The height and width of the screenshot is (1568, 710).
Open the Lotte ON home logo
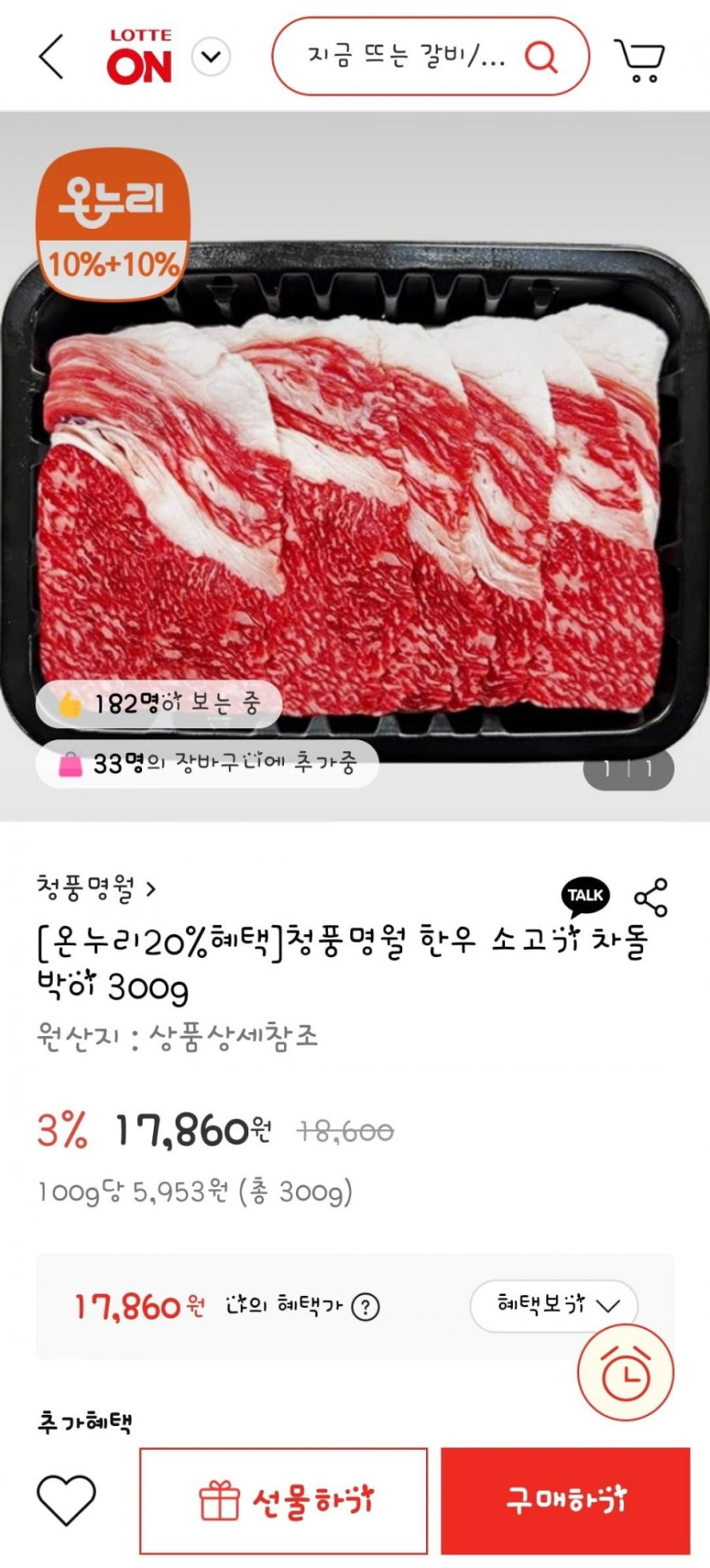(x=140, y=57)
